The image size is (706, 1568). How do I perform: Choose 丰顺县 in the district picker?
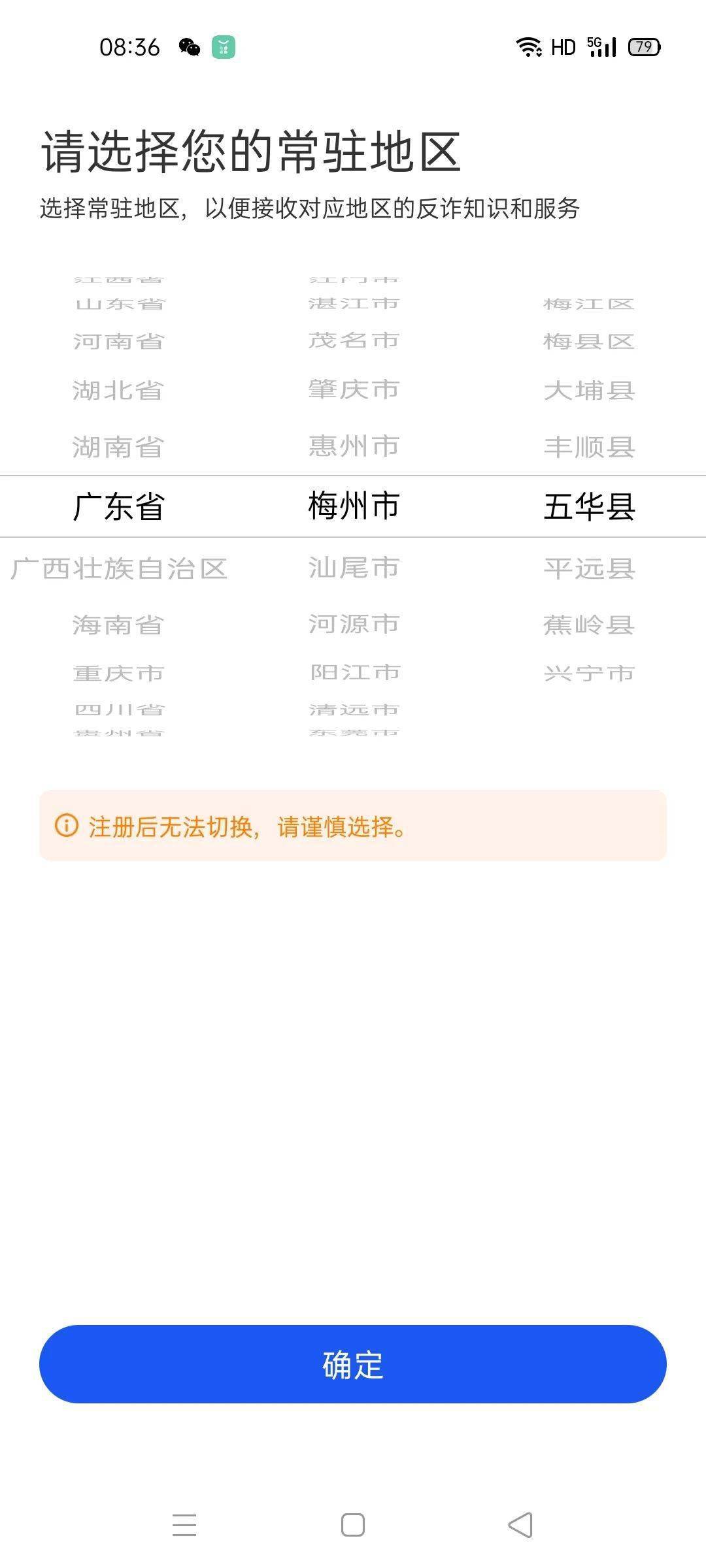tap(589, 447)
